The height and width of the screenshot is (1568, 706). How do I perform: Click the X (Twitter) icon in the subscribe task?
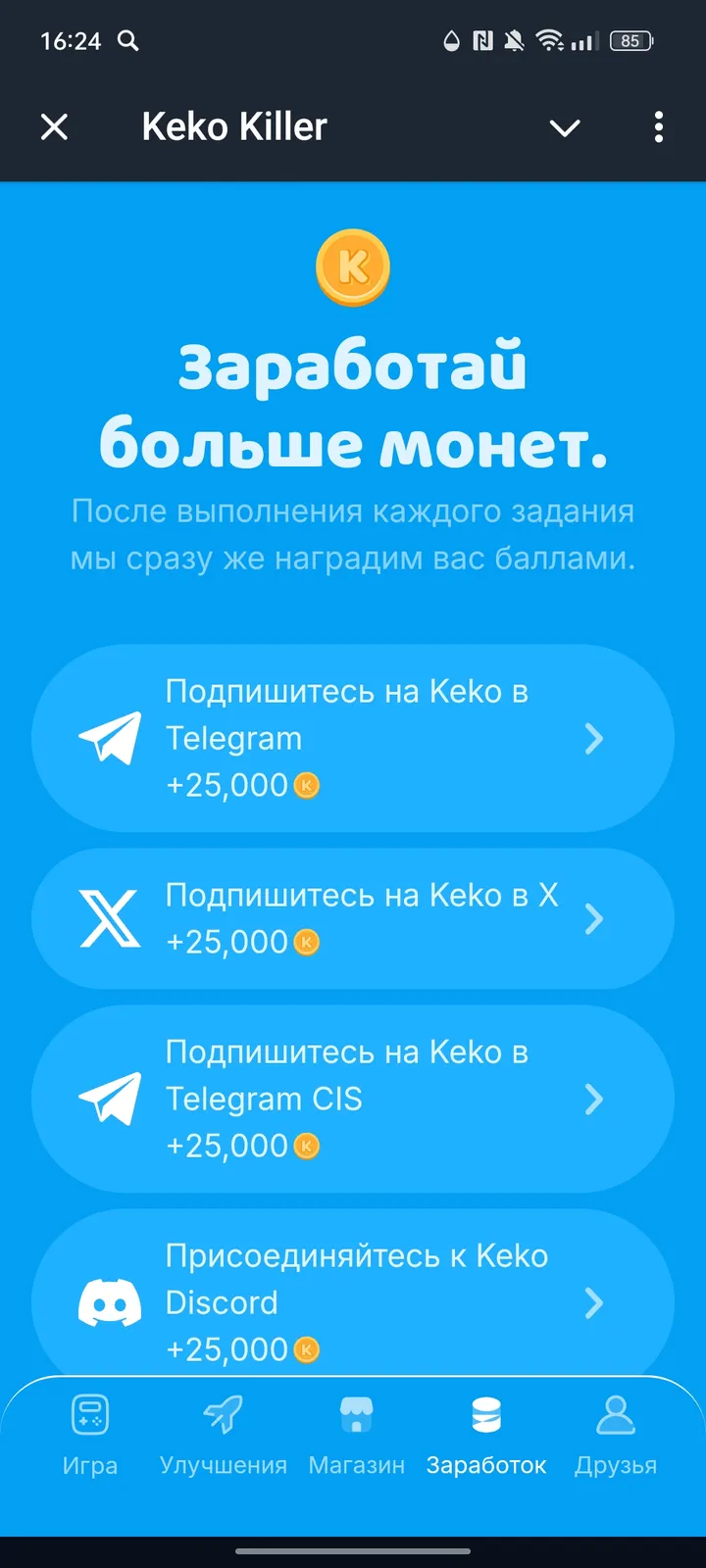coord(111,918)
